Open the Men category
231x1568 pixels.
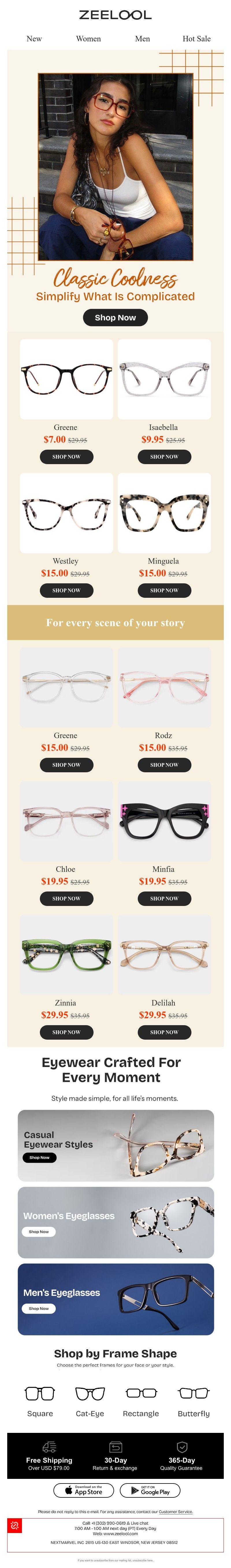(142, 38)
